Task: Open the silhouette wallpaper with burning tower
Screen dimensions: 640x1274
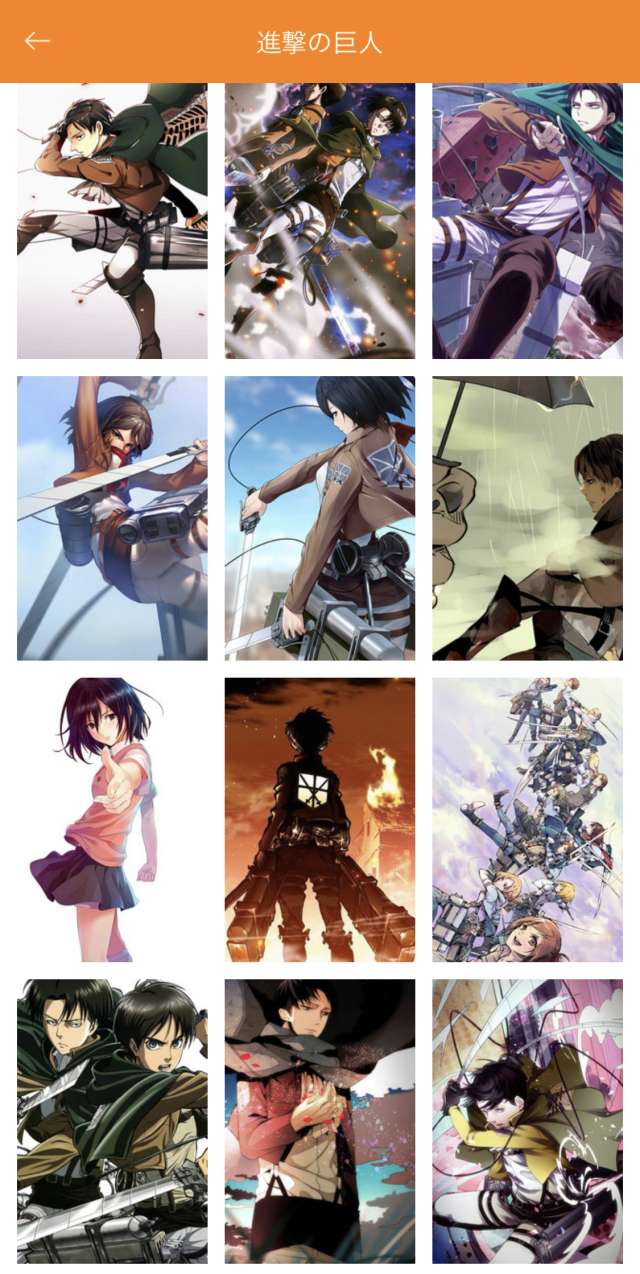Action: click(319, 819)
